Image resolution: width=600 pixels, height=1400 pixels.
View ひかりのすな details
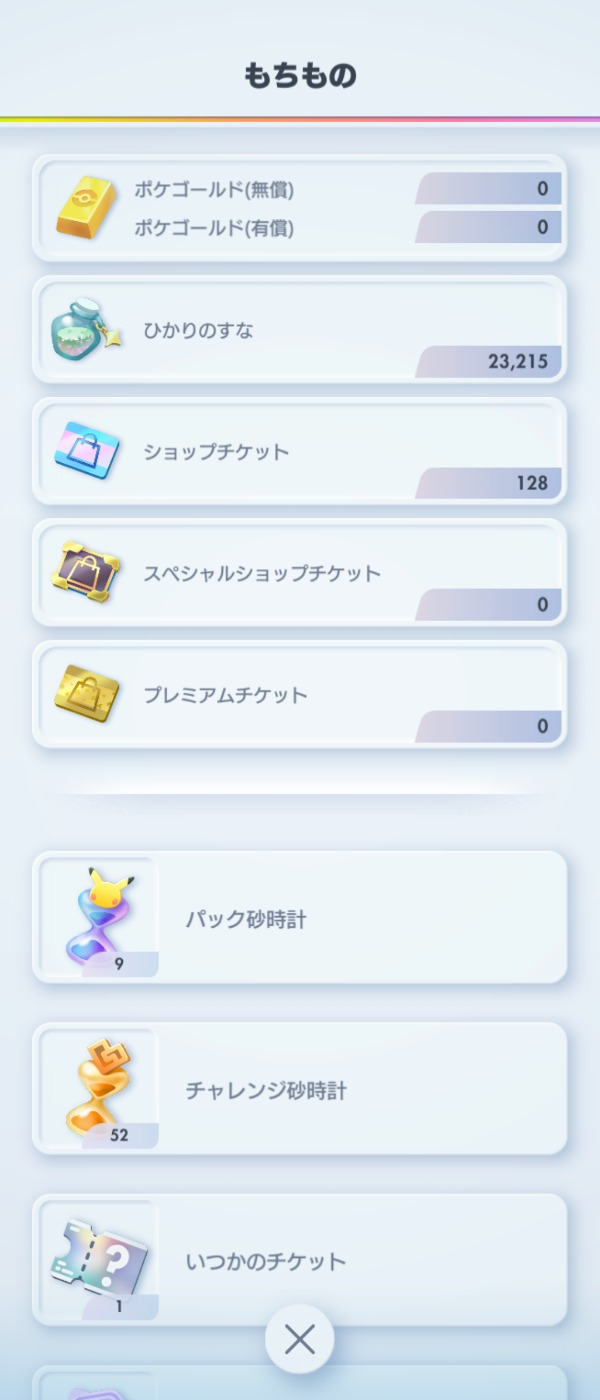coord(299,330)
